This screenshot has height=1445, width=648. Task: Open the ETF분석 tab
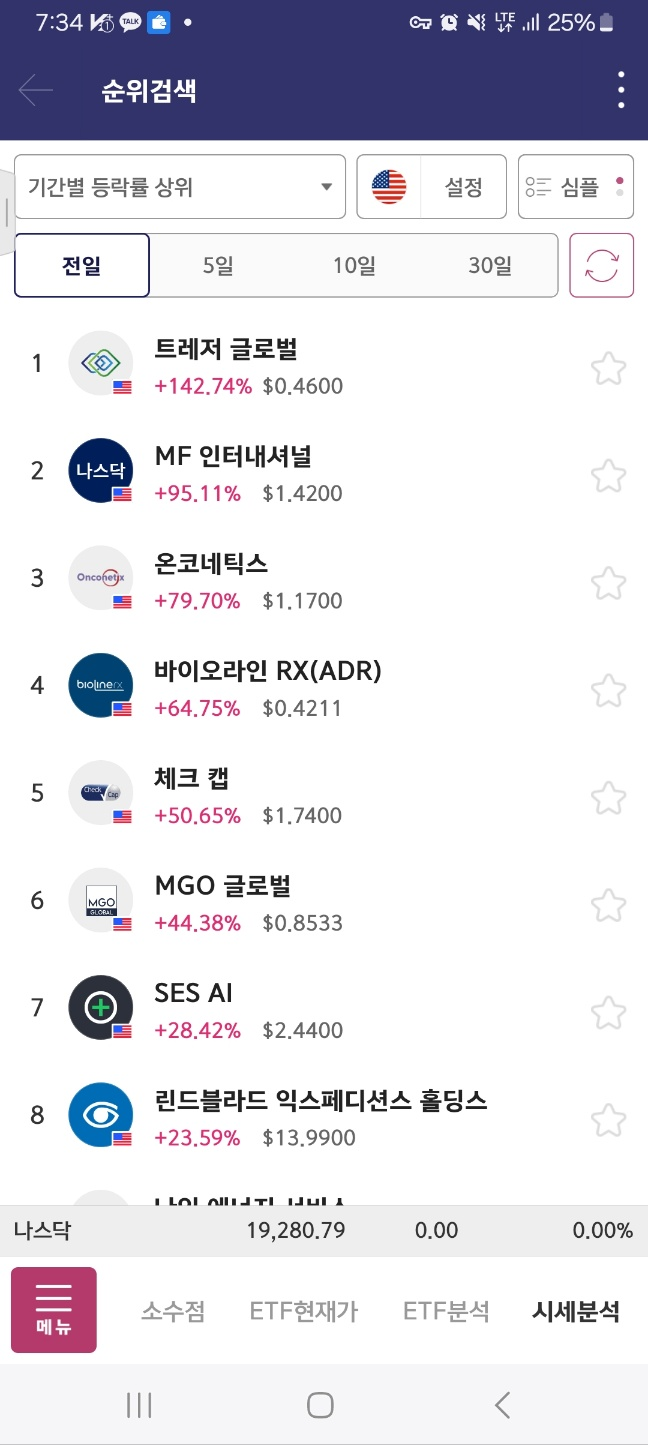(x=446, y=1311)
